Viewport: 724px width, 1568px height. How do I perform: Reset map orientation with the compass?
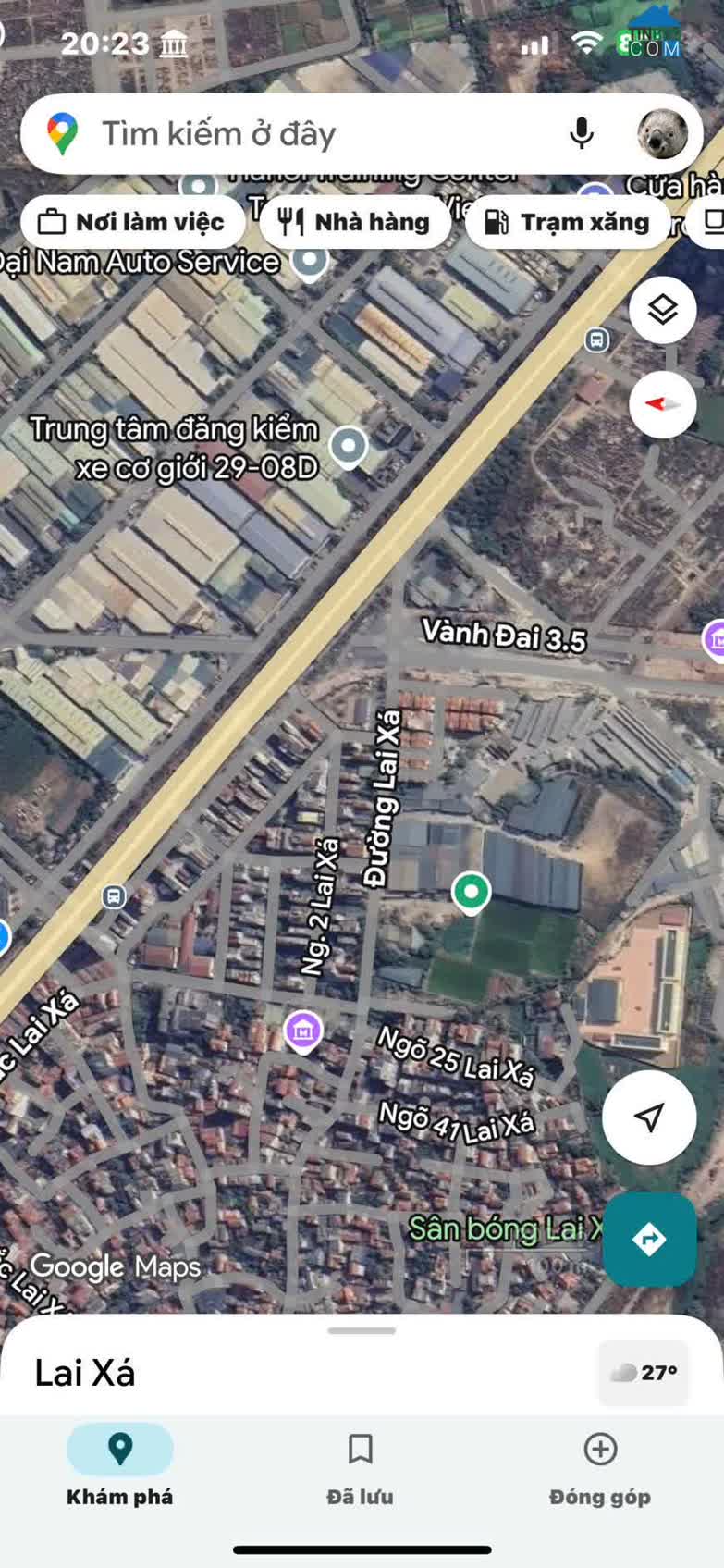[662, 404]
